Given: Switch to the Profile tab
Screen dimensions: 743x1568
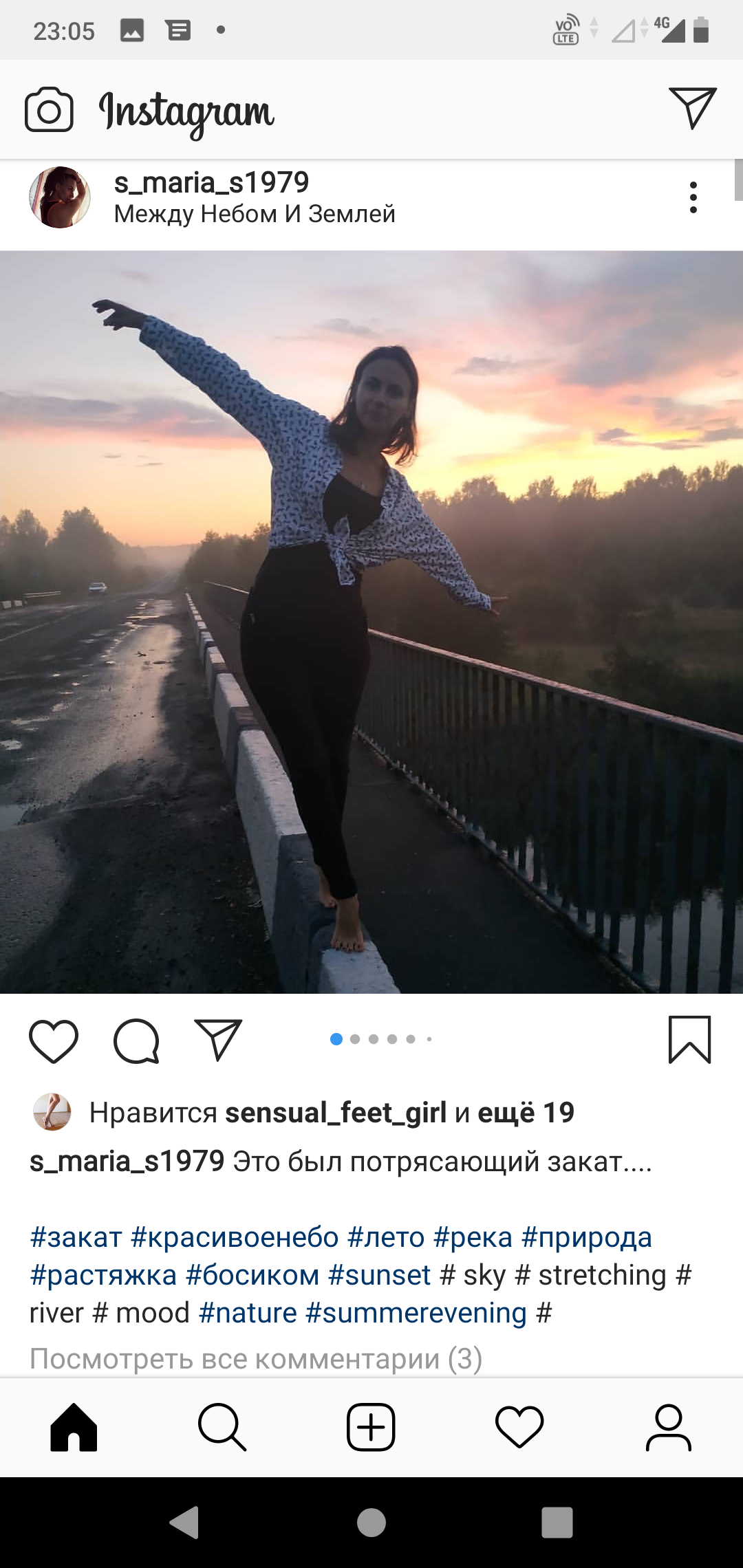Looking at the screenshot, I should [x=668, y=1427].
